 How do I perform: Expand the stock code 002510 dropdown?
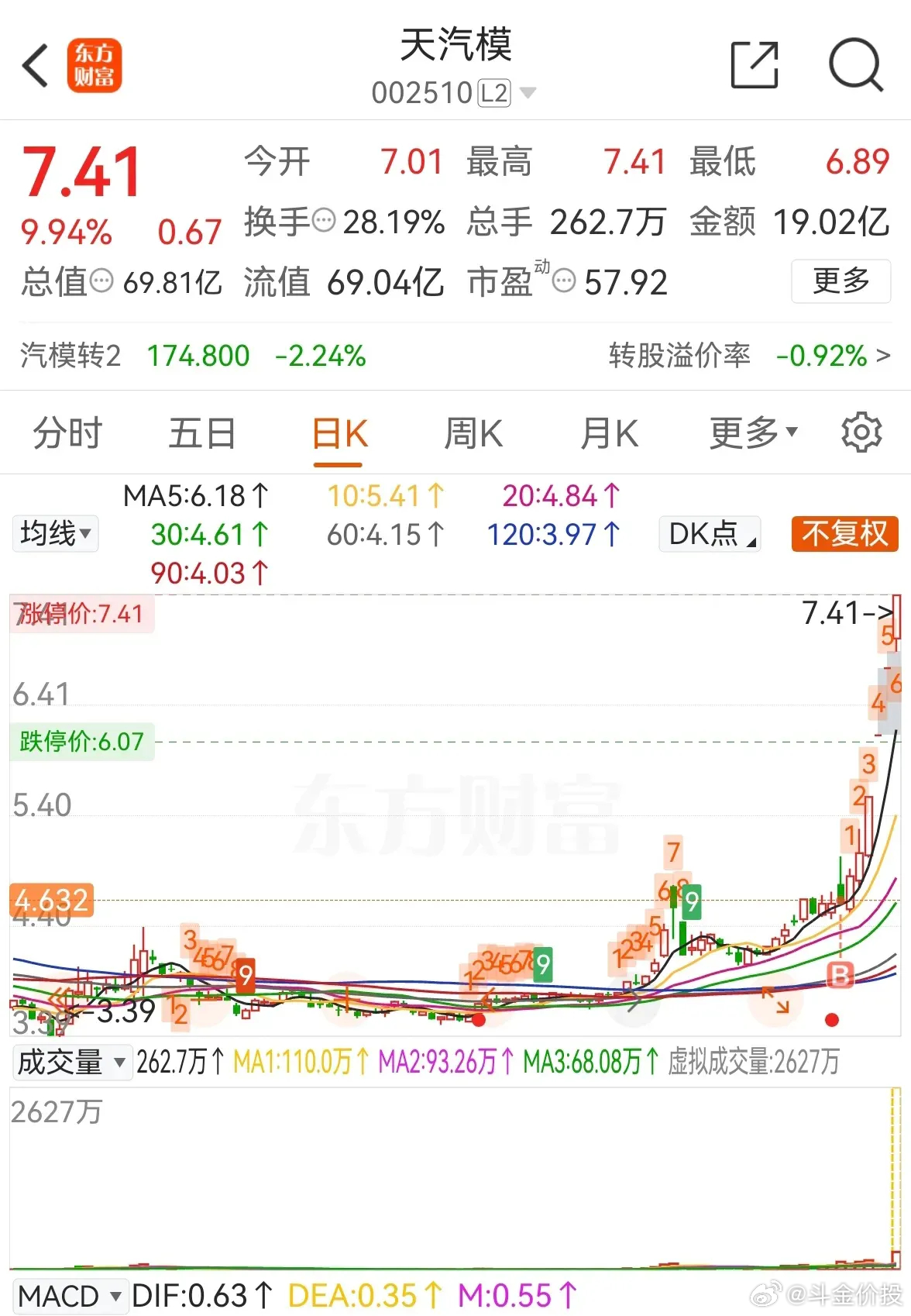point(528,94)
